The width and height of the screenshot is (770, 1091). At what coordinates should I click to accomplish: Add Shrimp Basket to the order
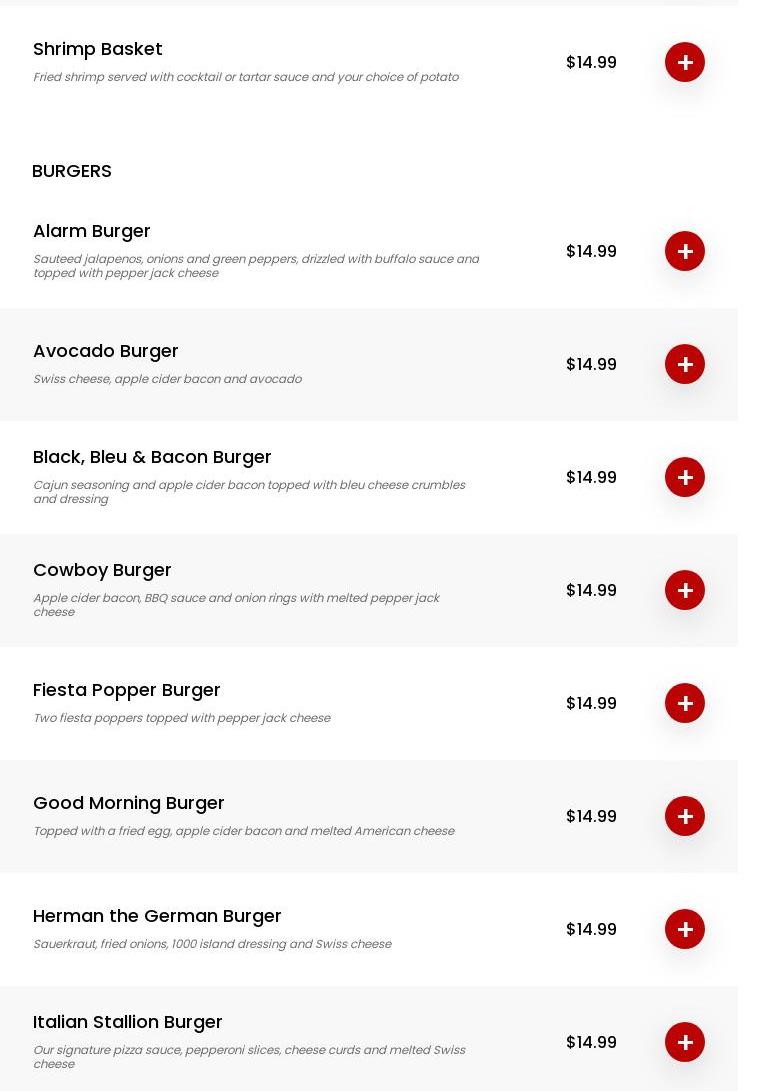(685, 62)
